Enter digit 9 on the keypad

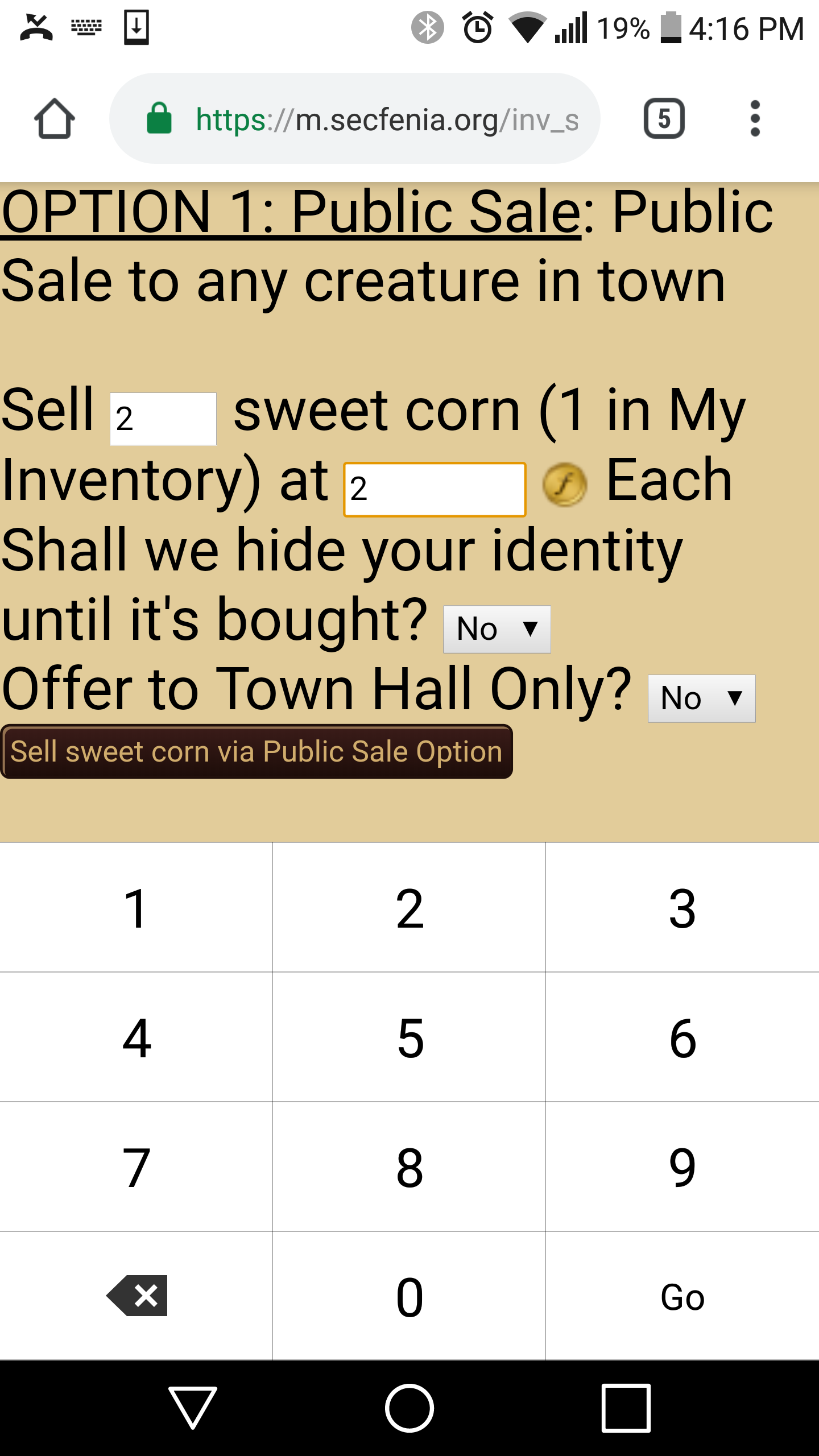(x=682, y=1167)
